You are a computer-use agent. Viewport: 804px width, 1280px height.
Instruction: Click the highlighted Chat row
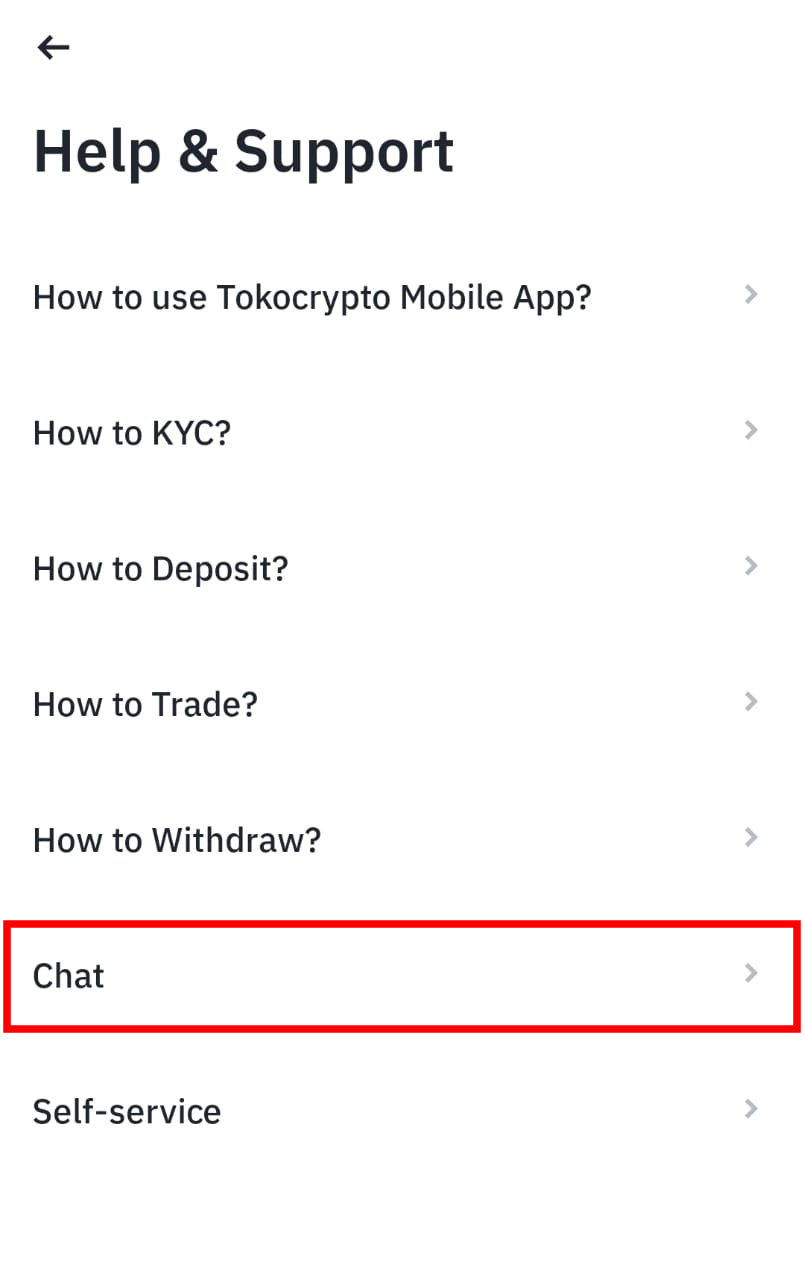tap(400, 975)
